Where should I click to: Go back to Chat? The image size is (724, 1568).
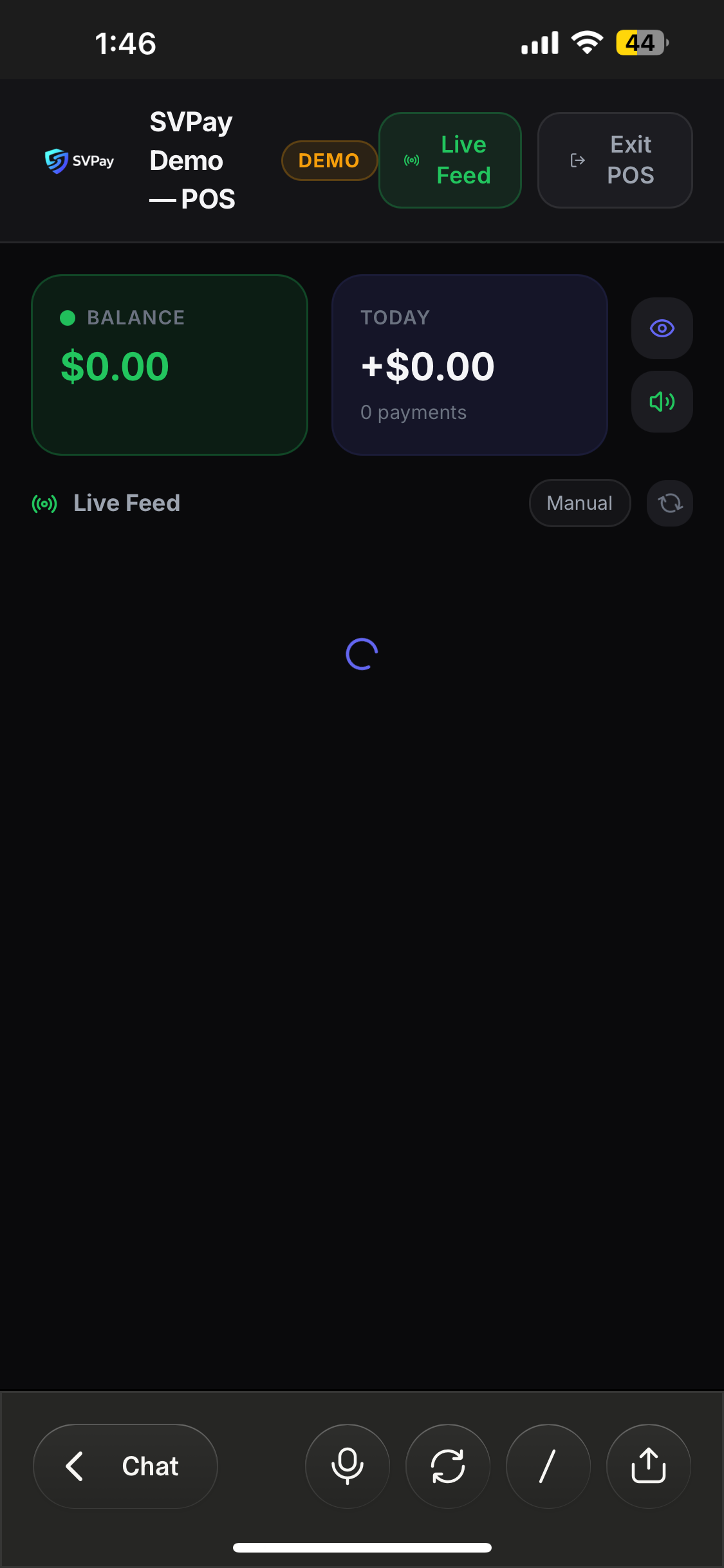[125, 1466]
